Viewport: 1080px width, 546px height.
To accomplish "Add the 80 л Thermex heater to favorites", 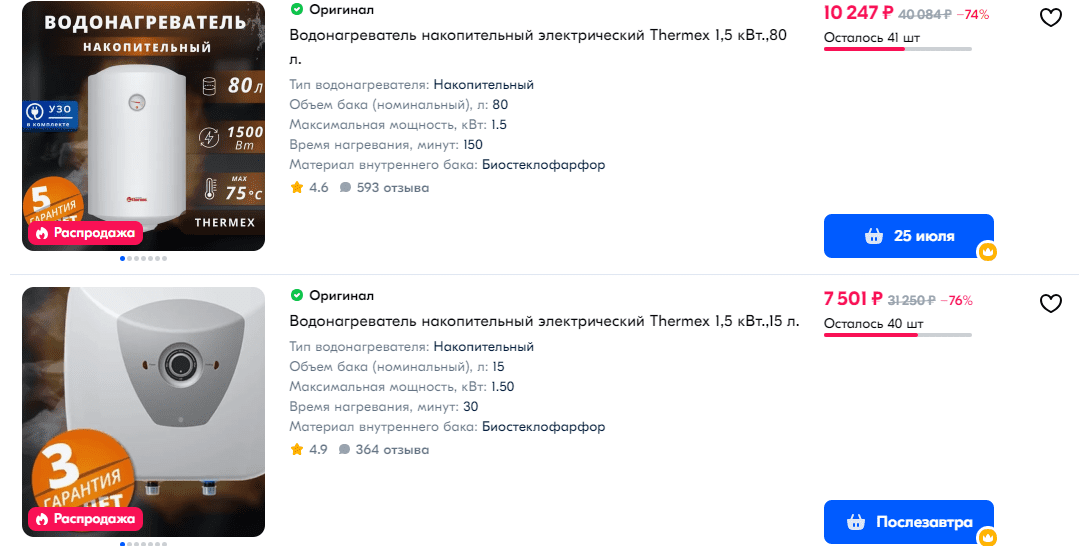I will pyautogui.click(x=1050, y=18).
